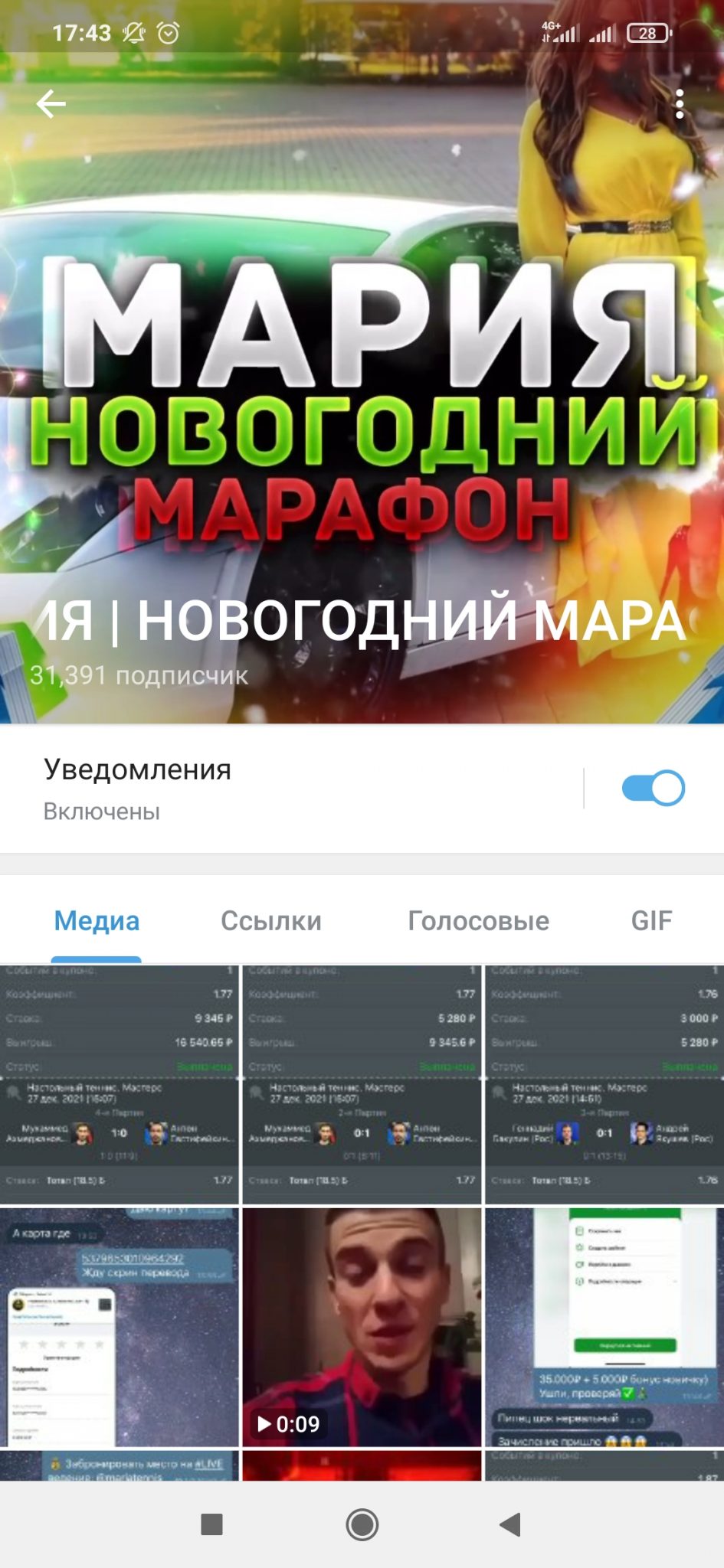Open the bet slip with stake 5 280 ₽
The height and width of the screenshot is (1568, 724).
point(362,1085)
